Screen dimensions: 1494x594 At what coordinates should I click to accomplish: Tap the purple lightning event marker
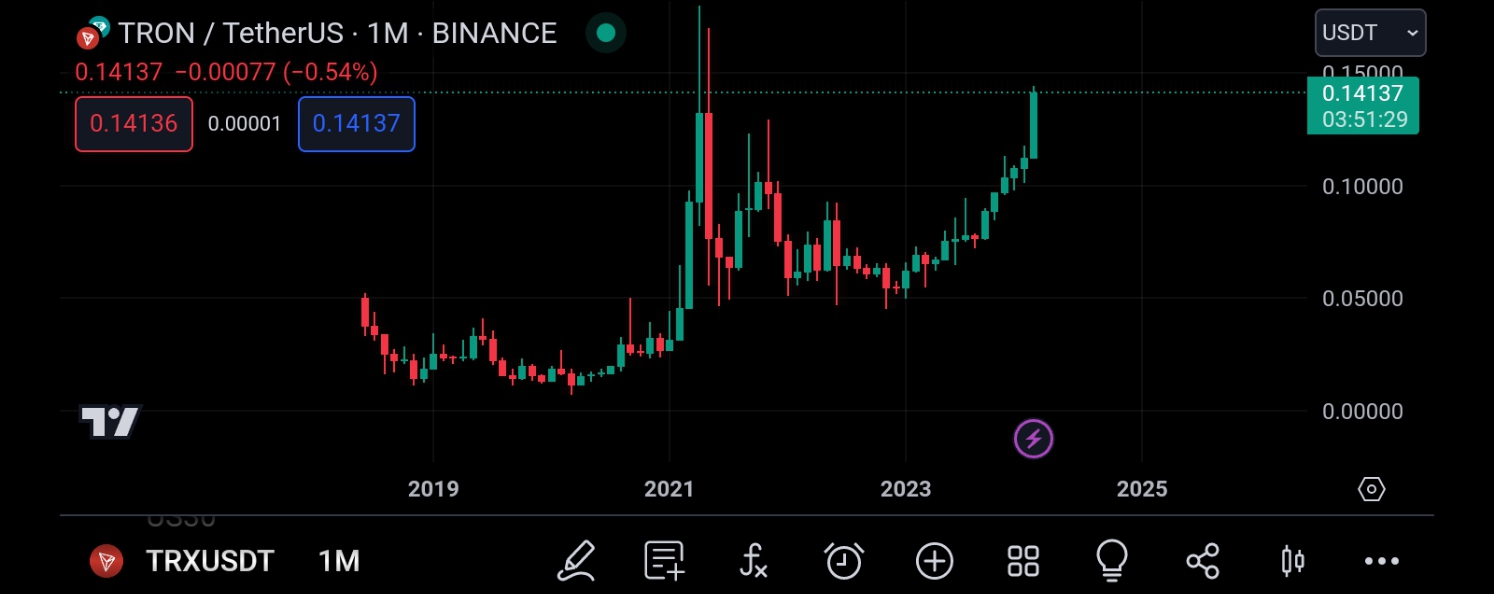(x=1033, y=439)
